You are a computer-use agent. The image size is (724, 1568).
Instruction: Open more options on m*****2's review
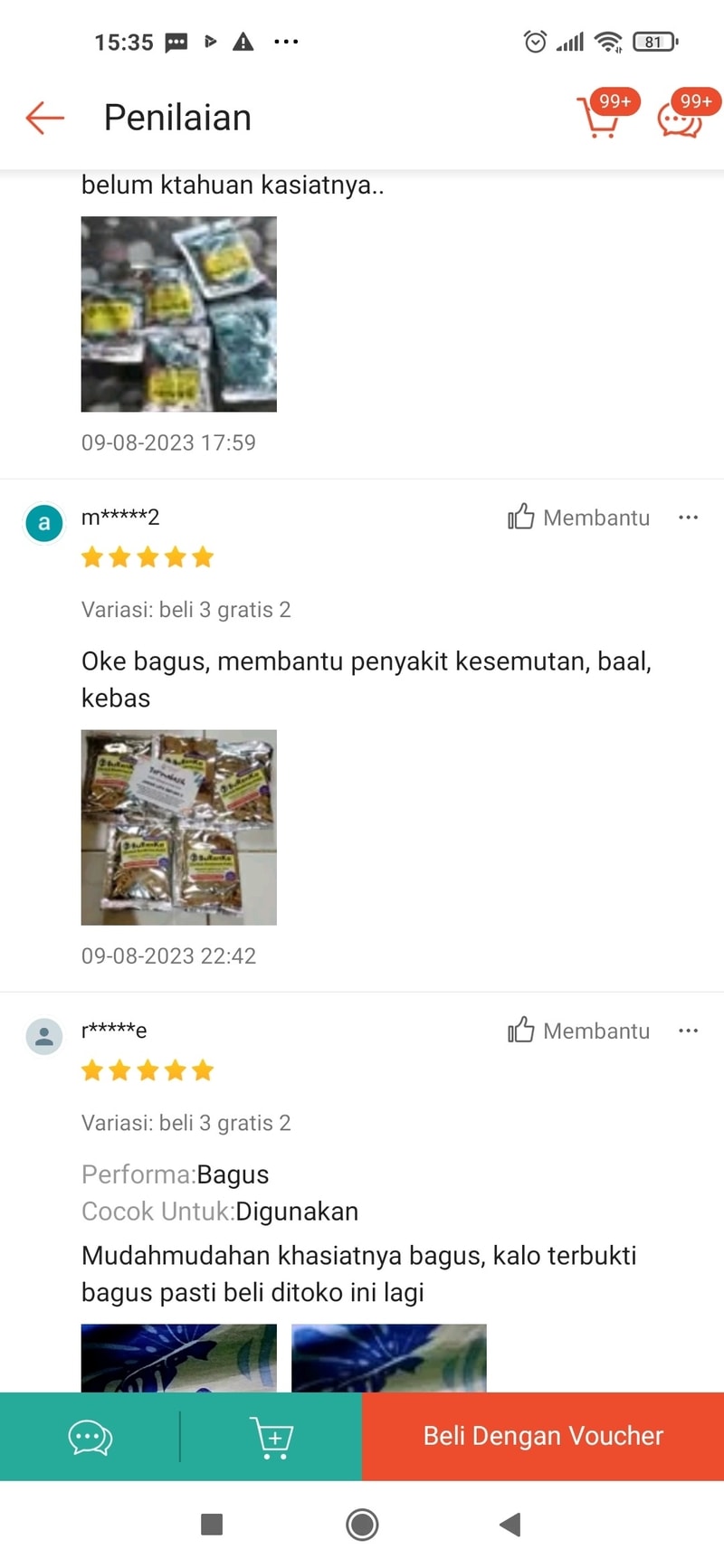click(x=688, y=518)
